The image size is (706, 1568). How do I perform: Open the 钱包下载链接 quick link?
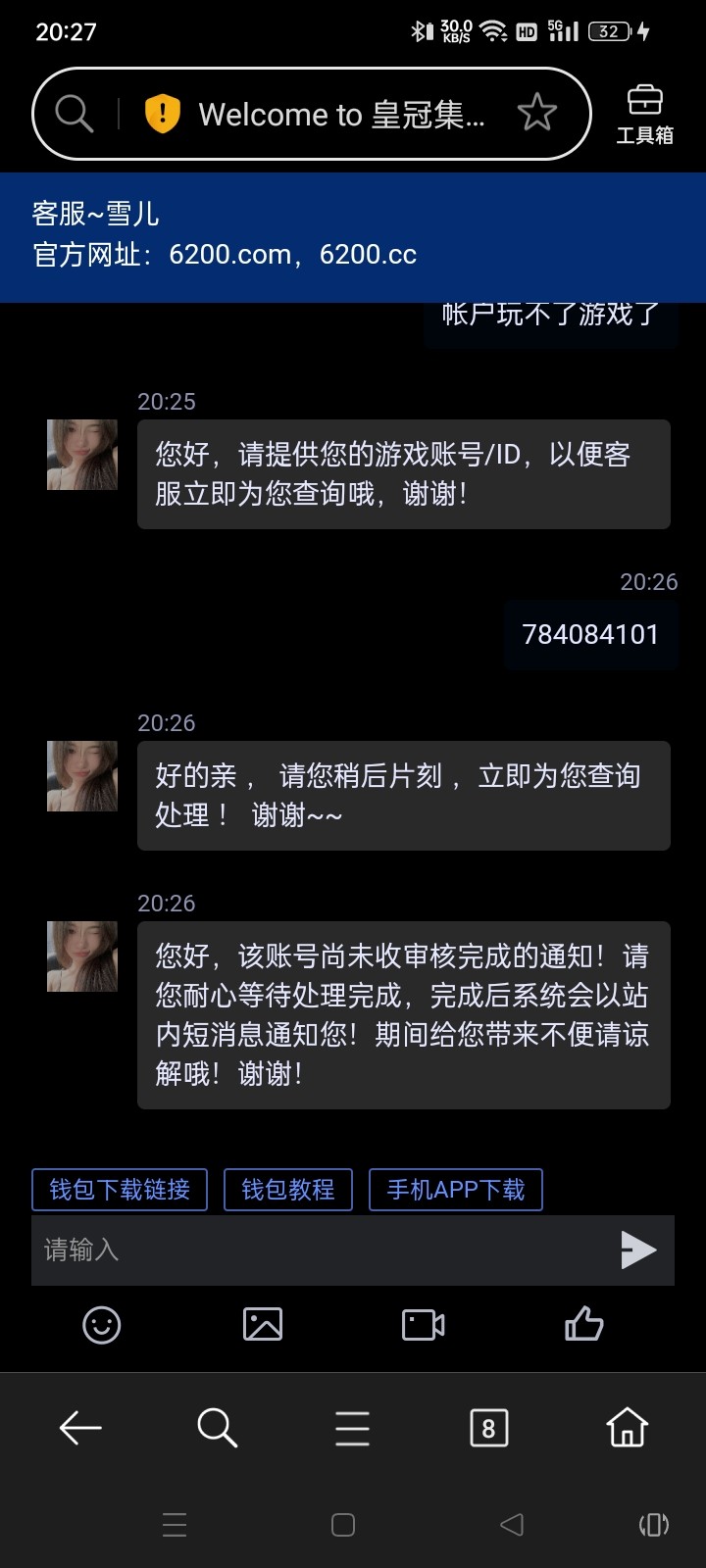coord(120,1190)
